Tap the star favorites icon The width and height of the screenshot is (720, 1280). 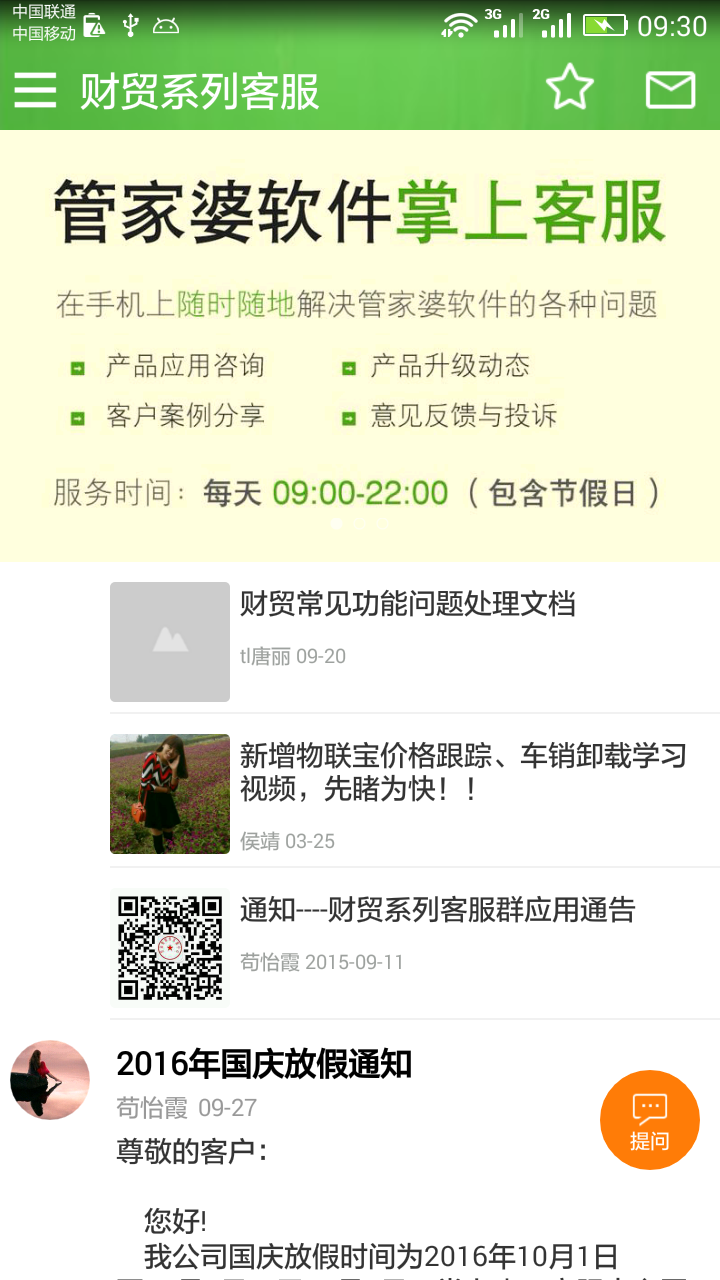570,88
